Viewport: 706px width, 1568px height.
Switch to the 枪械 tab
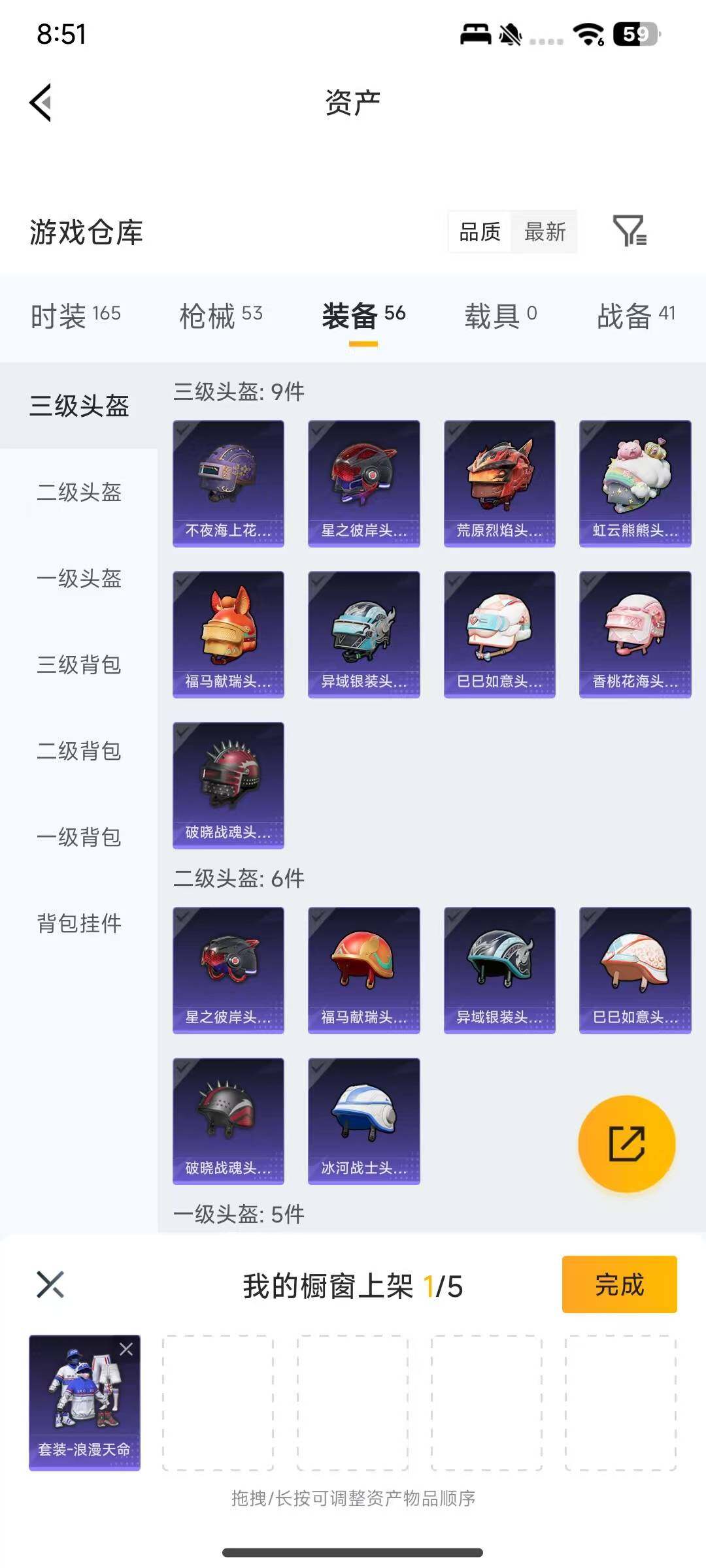[220, 314]
